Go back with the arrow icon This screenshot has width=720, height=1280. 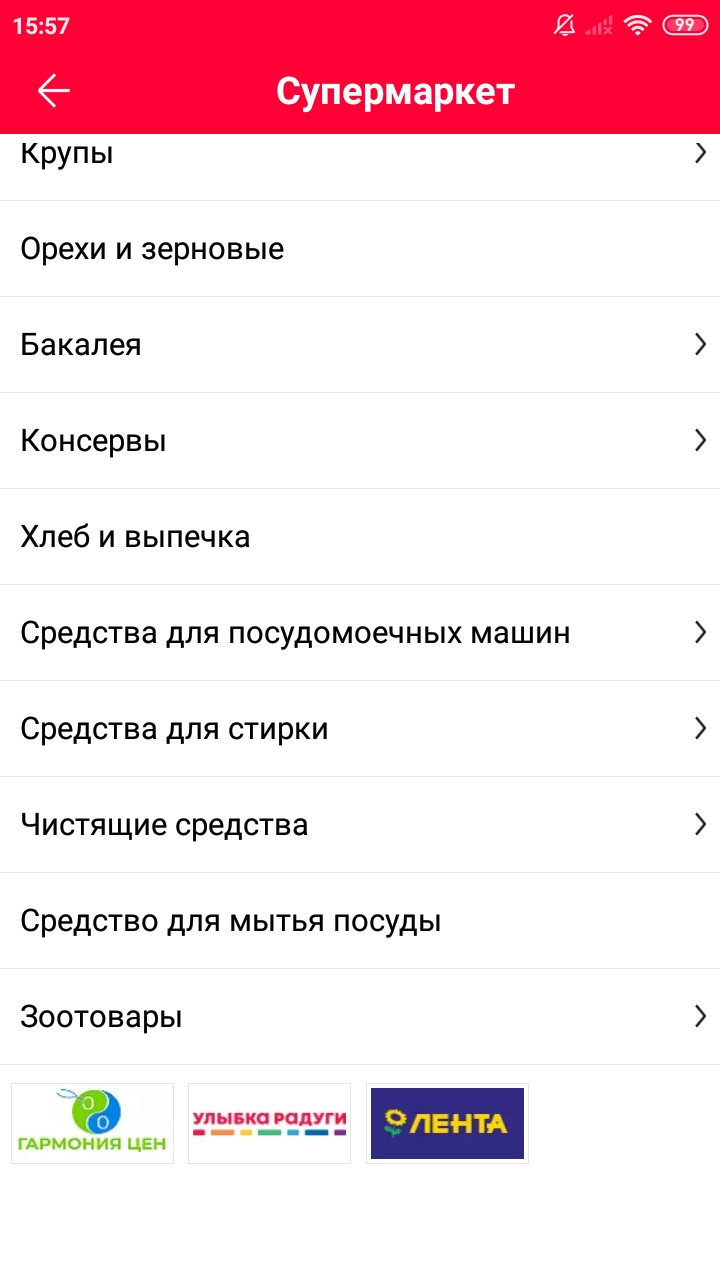(x=54, y=91)
